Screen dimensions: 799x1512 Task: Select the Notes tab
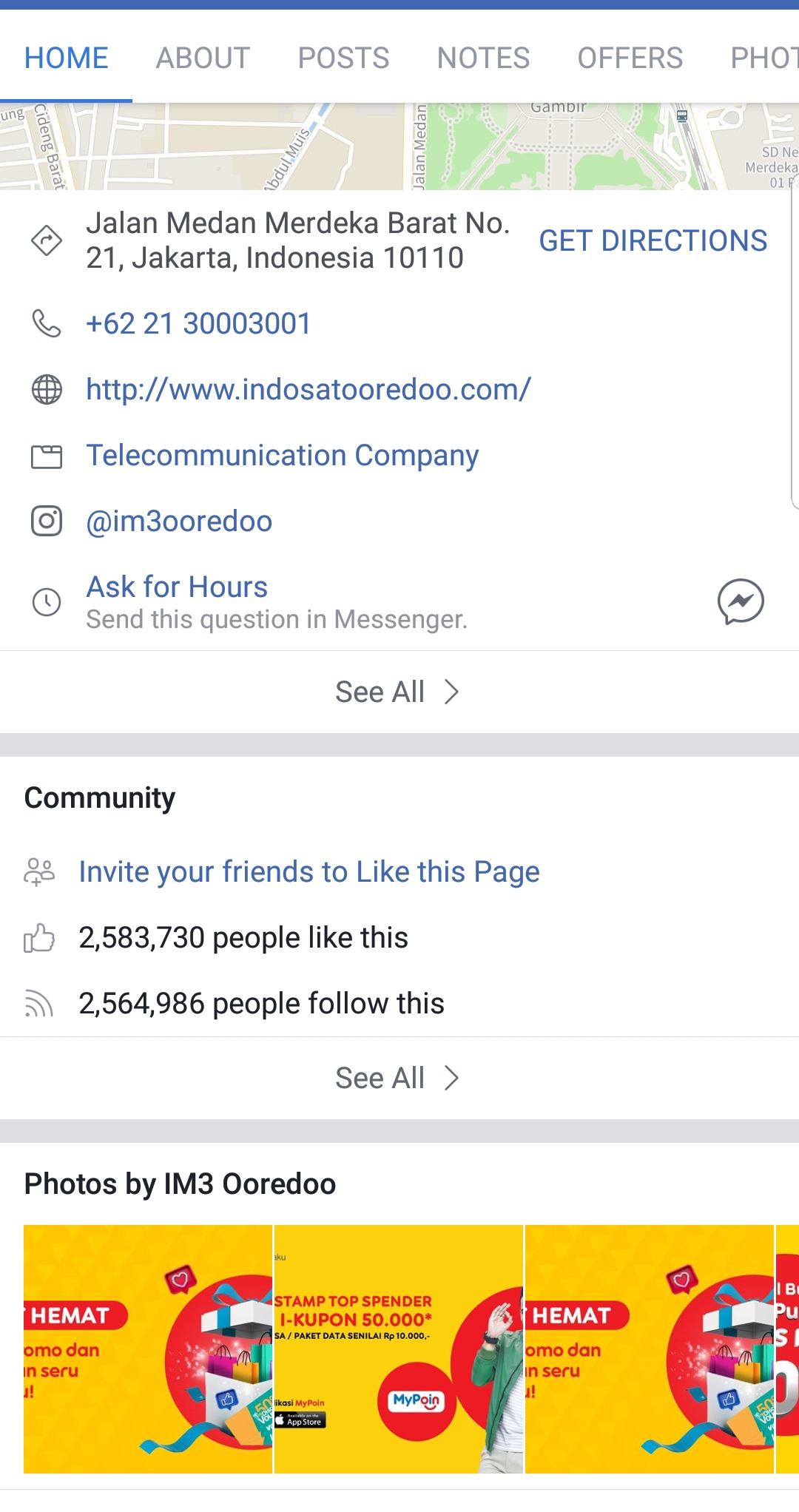[483, 58]
